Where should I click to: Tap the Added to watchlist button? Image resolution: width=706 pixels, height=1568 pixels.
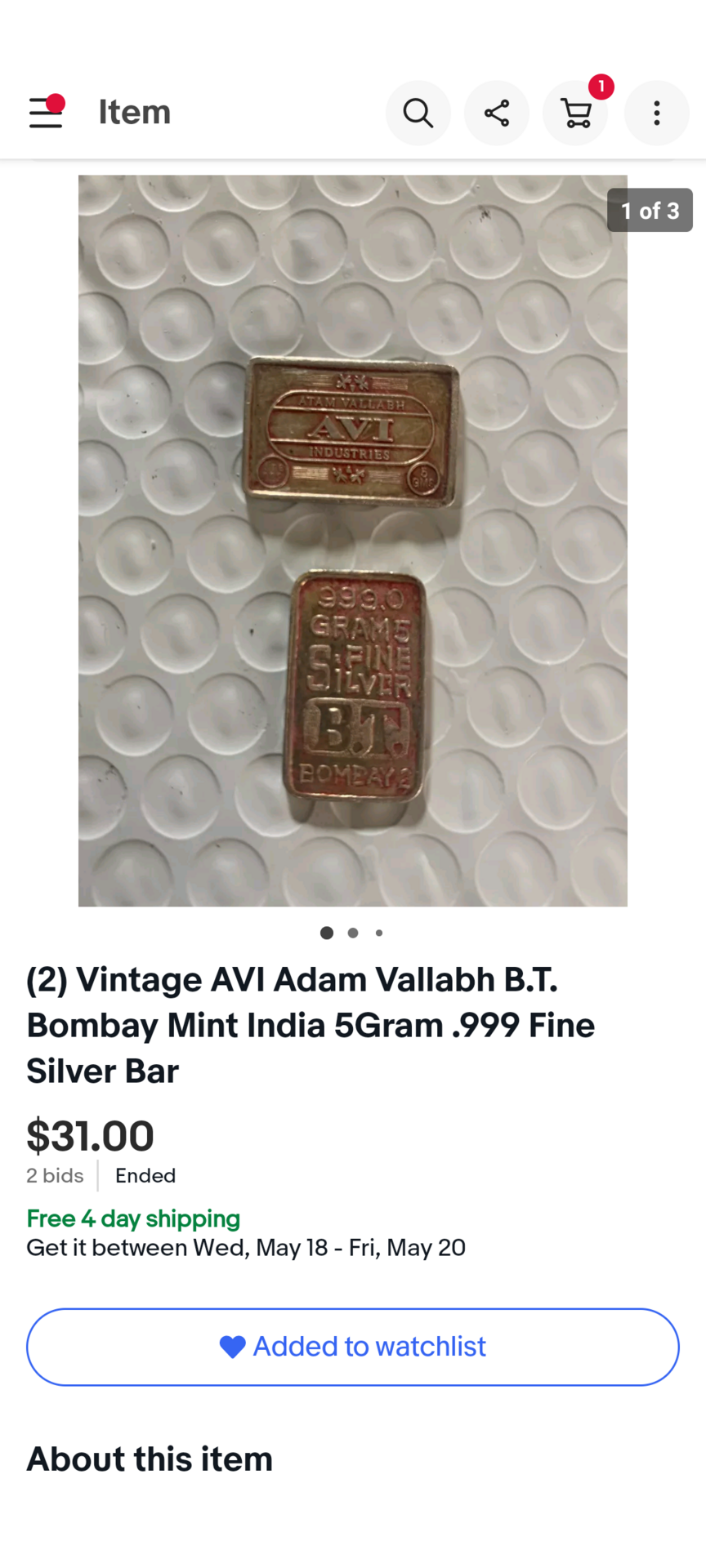[x=353, y=1347]
